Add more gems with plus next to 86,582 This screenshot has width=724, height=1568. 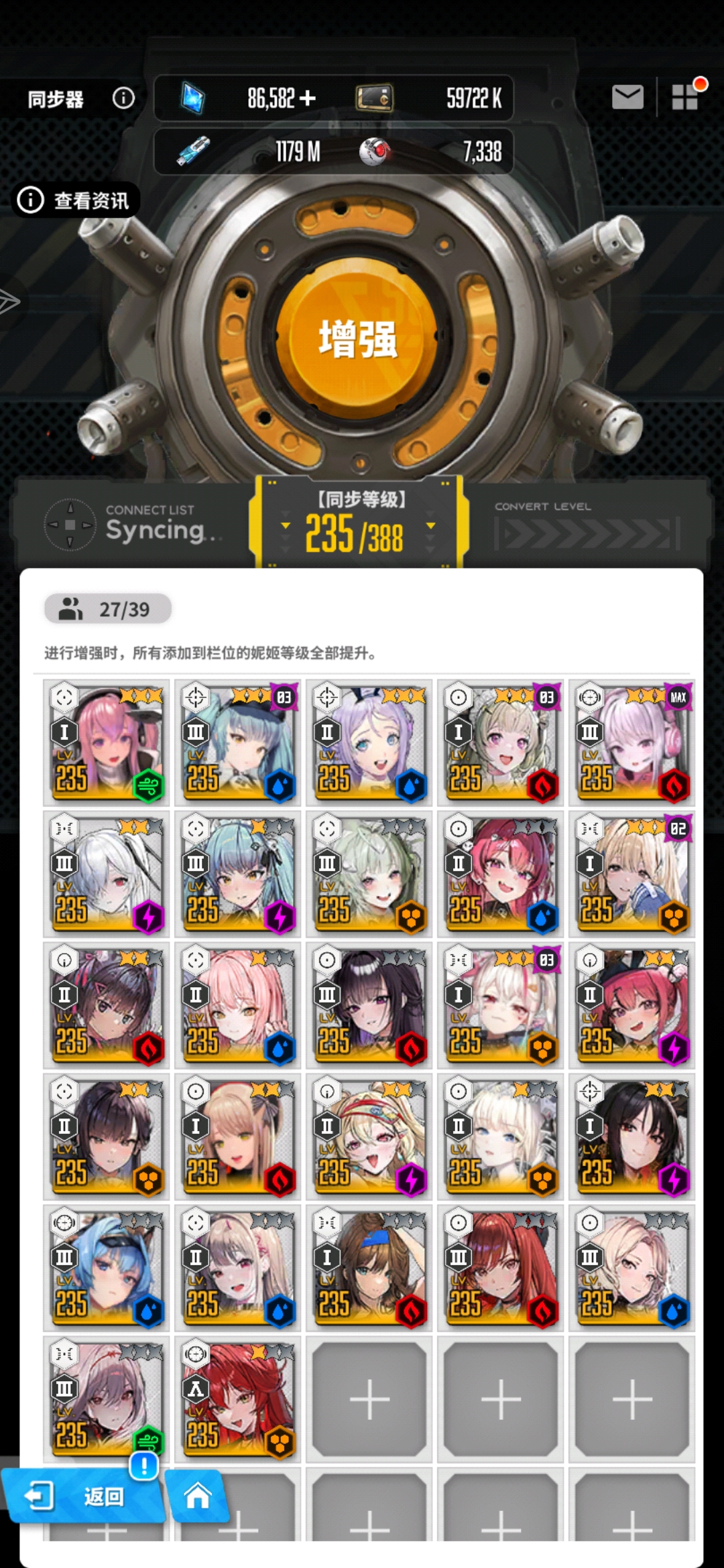[x=308, y=99]
